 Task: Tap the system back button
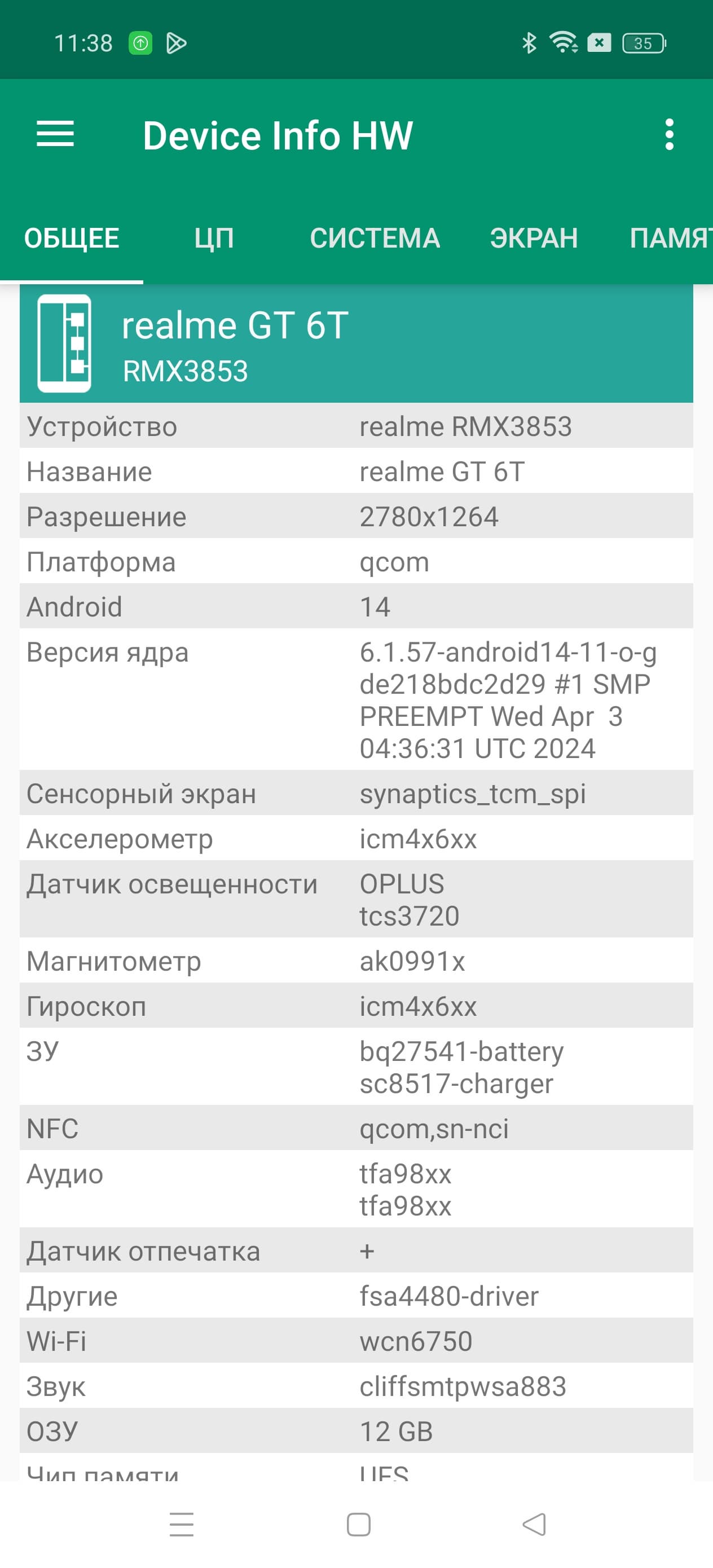coord(535,1525)
